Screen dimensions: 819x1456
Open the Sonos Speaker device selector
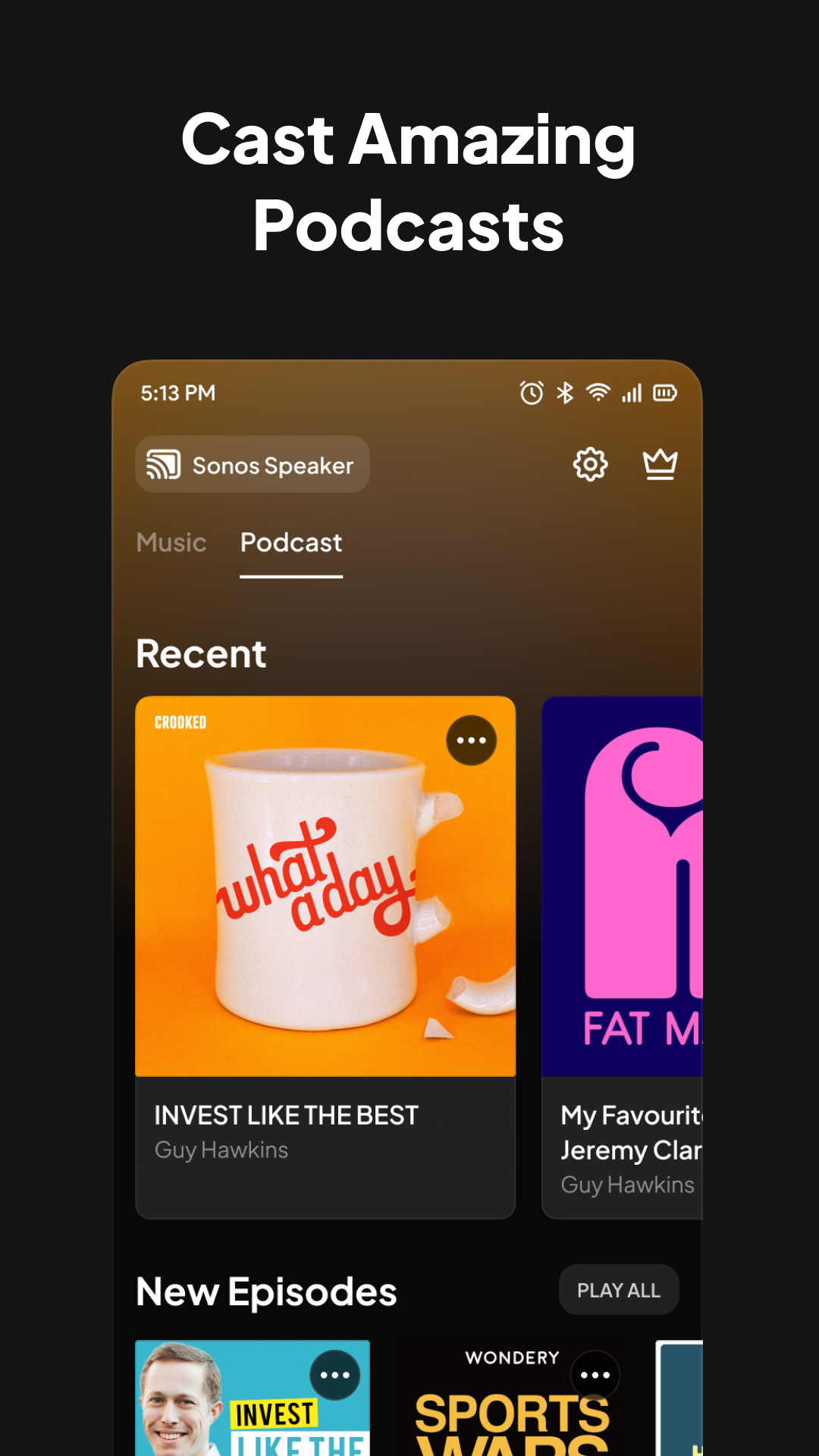(x=253, y=464)
